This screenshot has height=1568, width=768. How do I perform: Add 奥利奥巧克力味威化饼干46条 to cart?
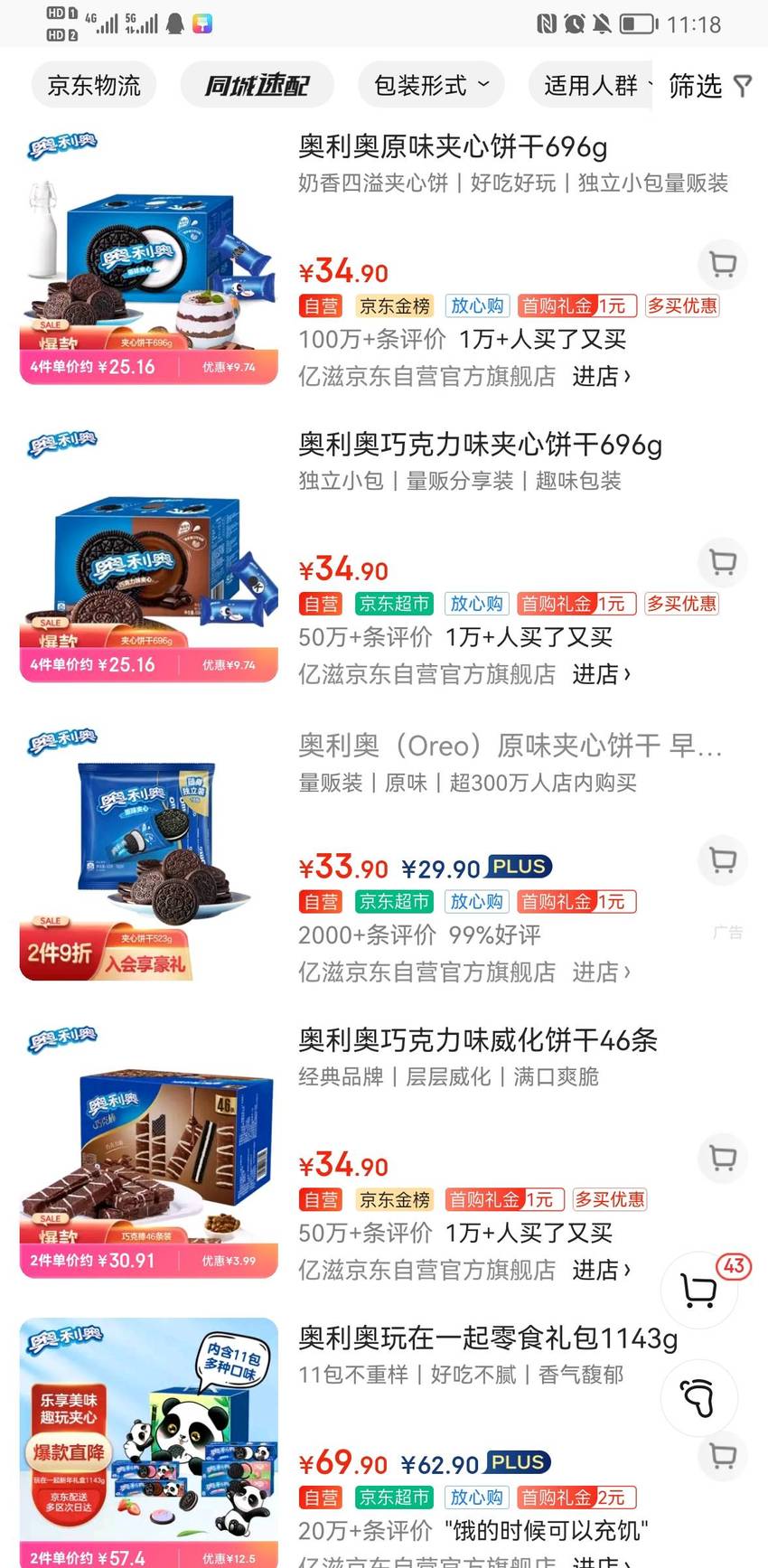[723, 1158]
